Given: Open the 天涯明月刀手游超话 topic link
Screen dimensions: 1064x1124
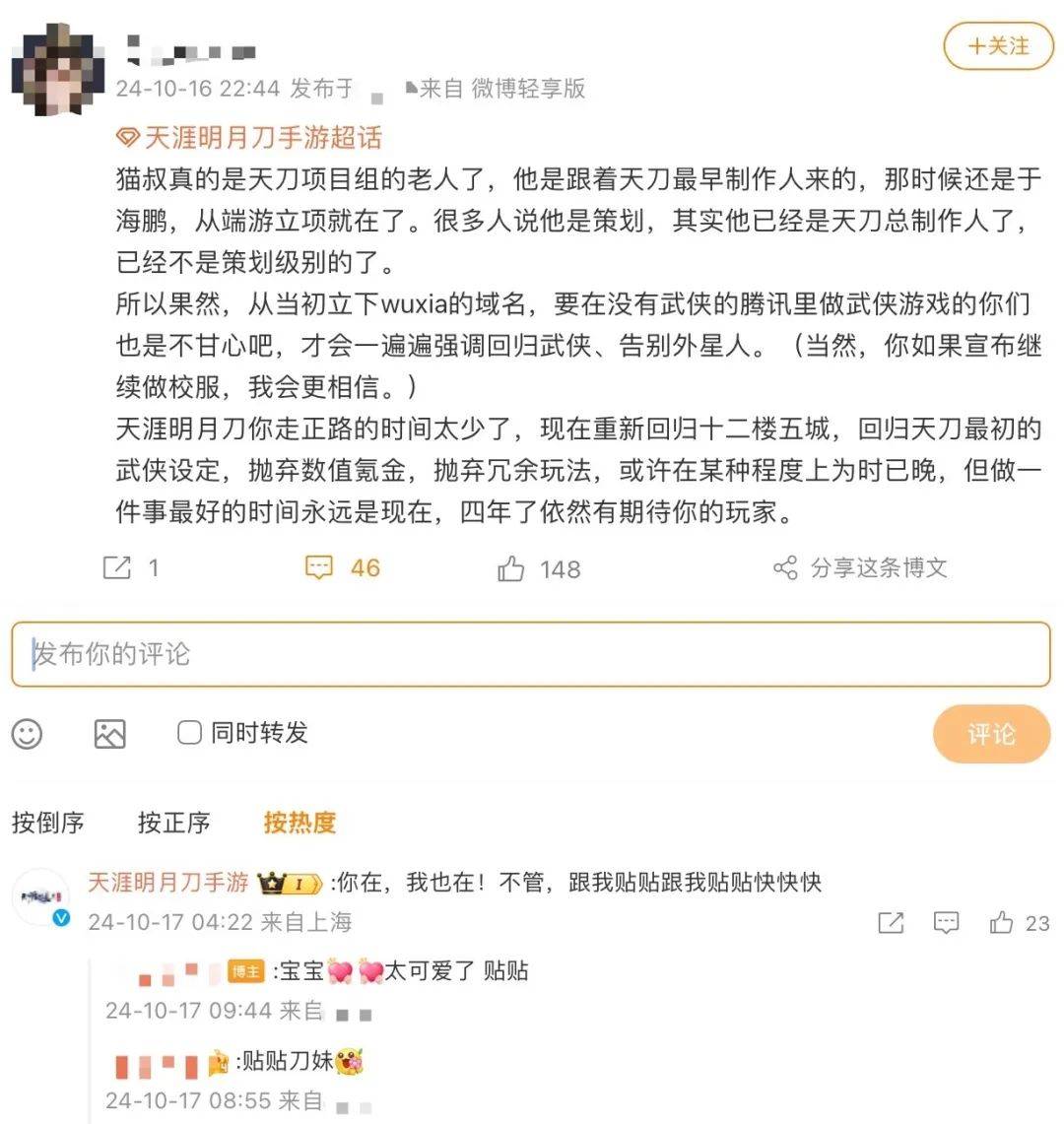Looking at the screenshot, I should click(x=262, y=137).
